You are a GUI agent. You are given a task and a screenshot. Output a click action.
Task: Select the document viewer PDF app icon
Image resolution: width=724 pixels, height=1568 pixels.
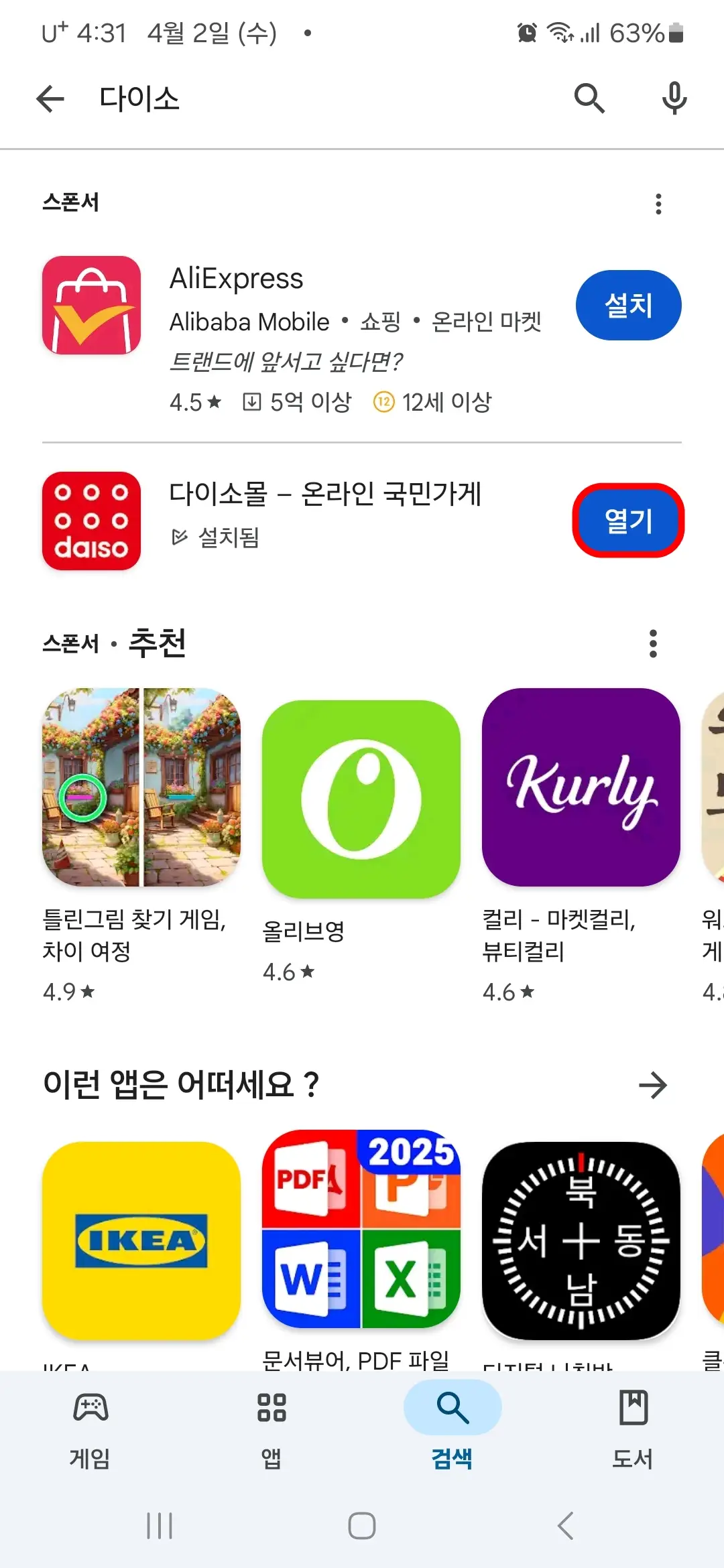pos(361,1238)
